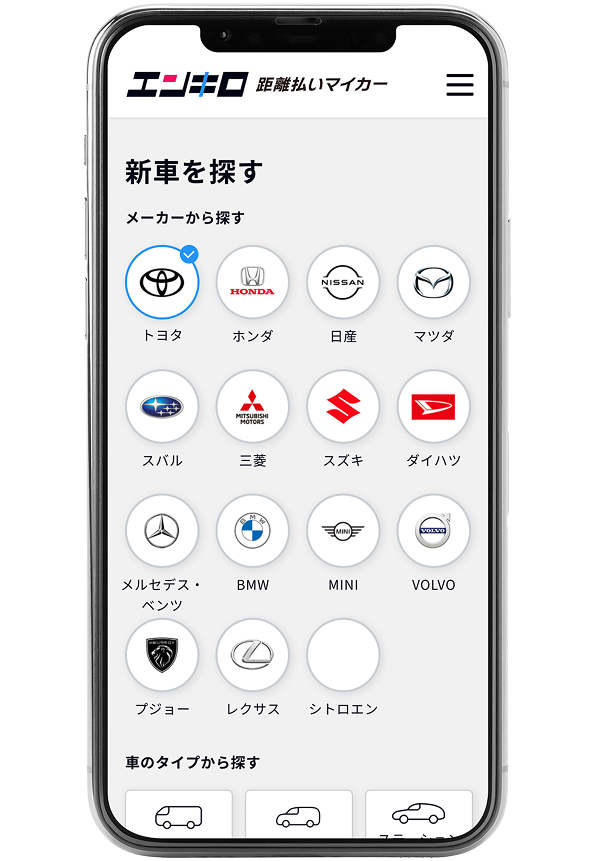The height and width of the screenshot is (861, 600).
Task: Choose Mitsubishi (三菱) maker
Action: 252,407
